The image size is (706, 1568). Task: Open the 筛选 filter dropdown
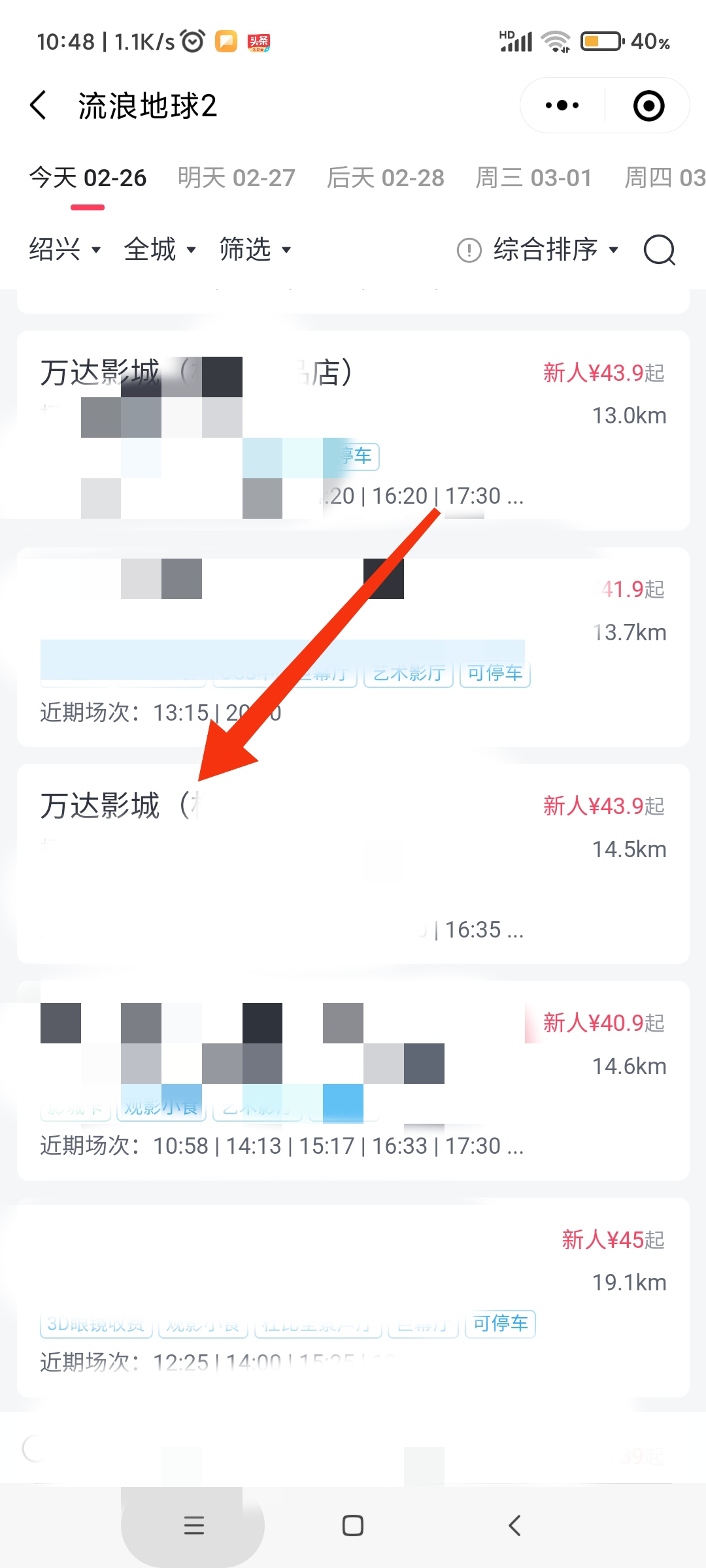tap(255, 249)
